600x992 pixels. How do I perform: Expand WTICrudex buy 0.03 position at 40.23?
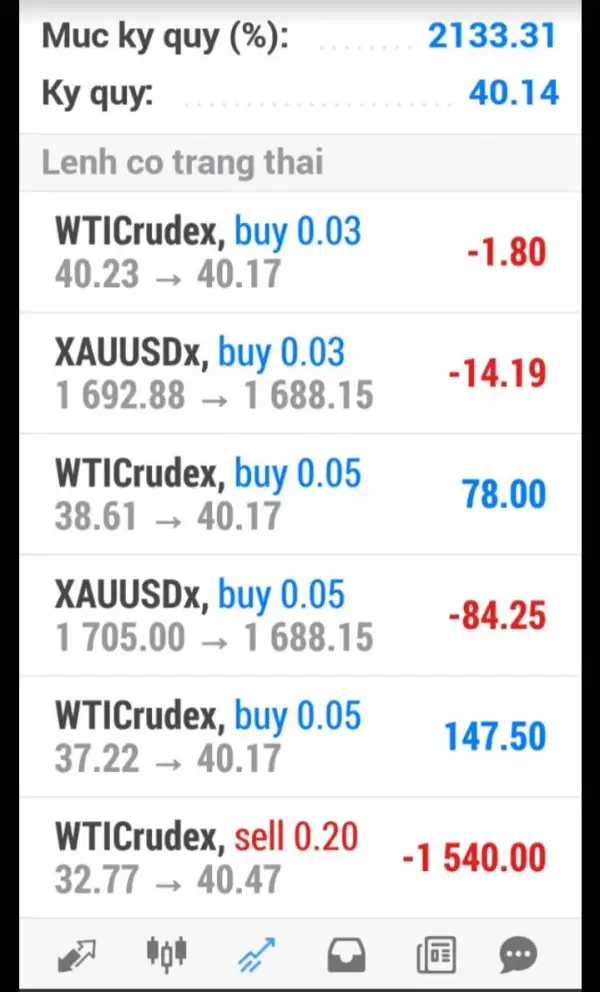pos(300,252)
